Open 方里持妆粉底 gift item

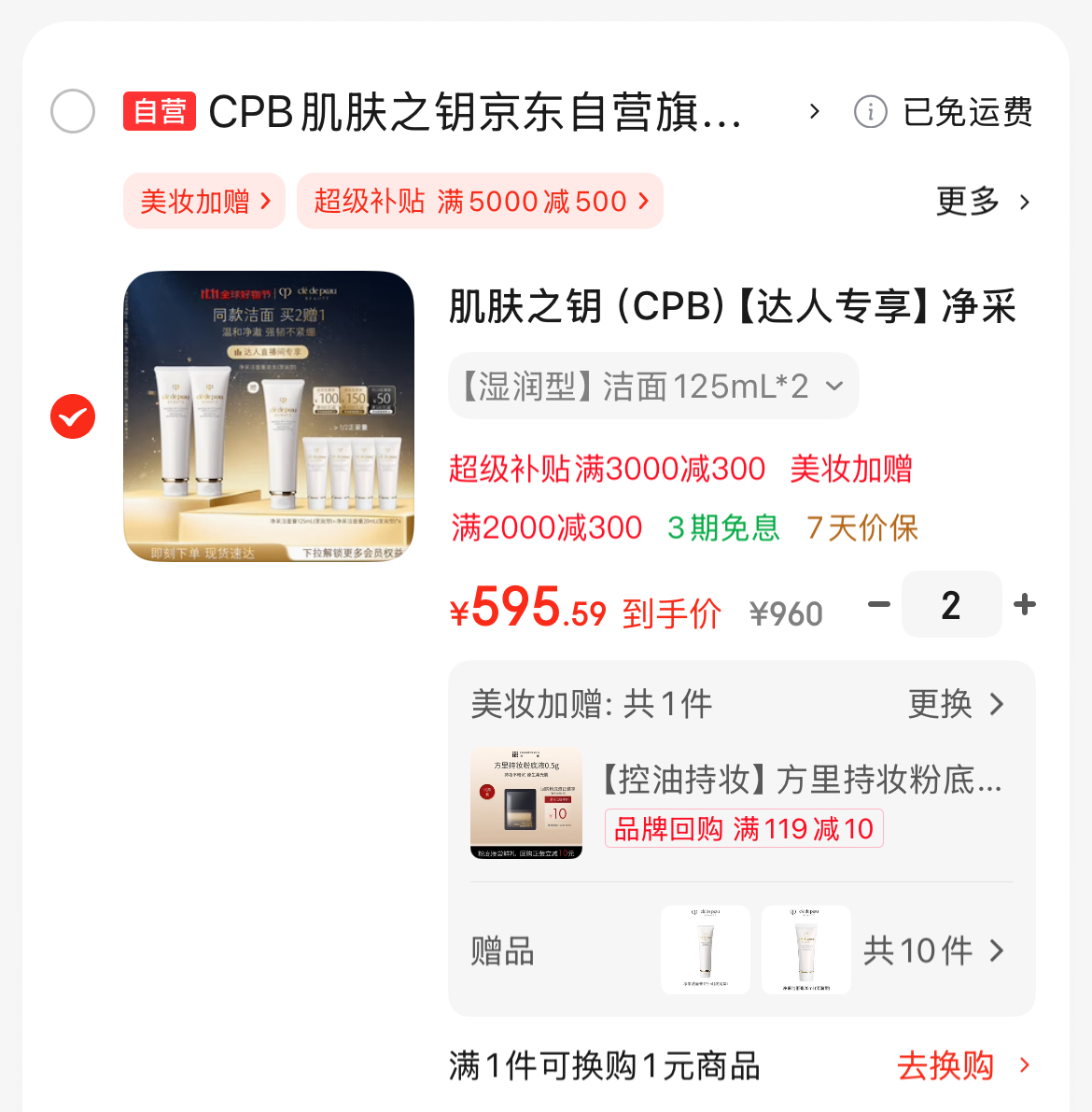click(801, 779)
